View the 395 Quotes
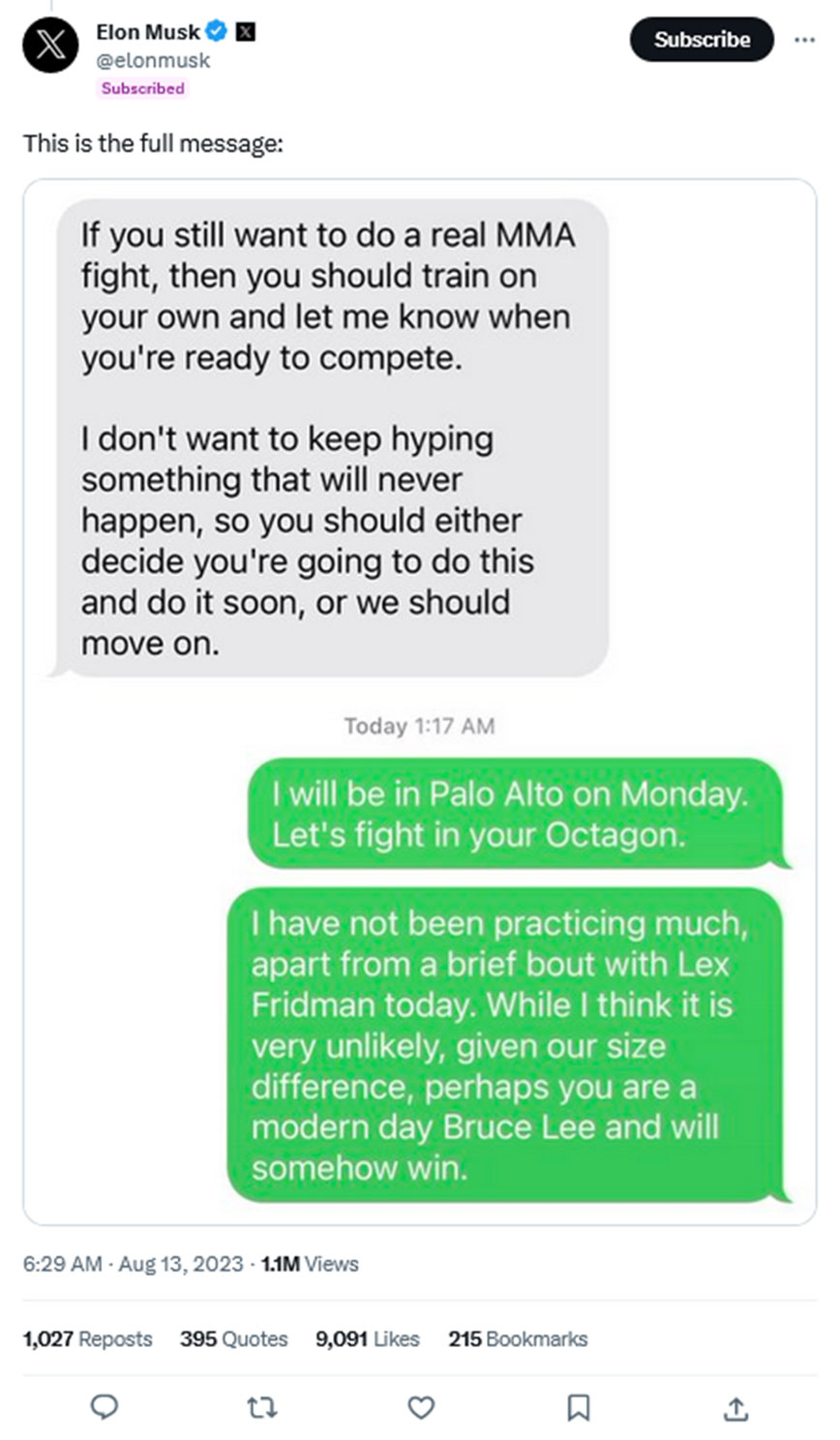 point(233,1338)
